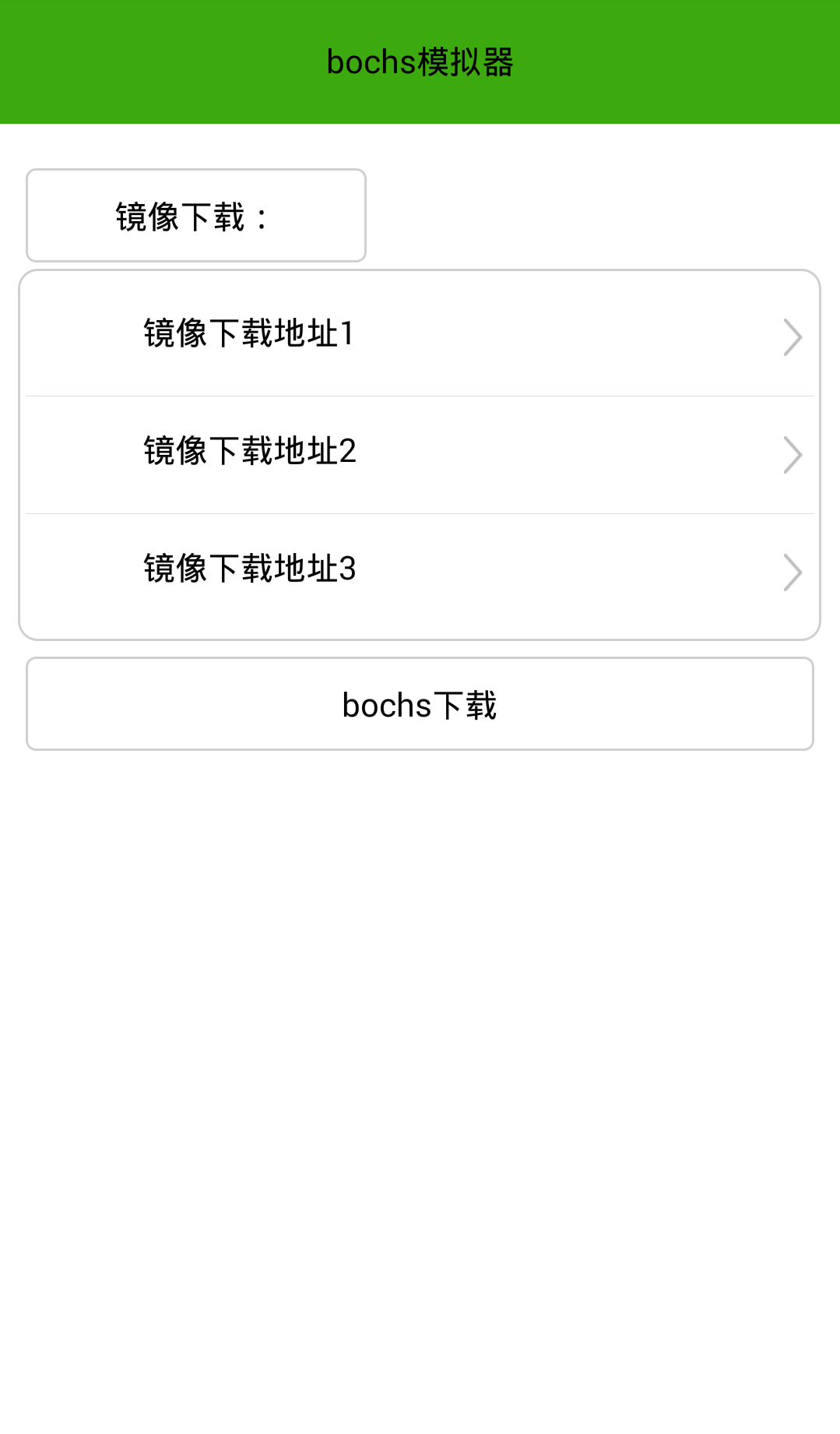The width and height of the screenshot is (840, 1434).
Task: Expand the chevron beside 镜像下载地址2
Action: click(793, 453)
